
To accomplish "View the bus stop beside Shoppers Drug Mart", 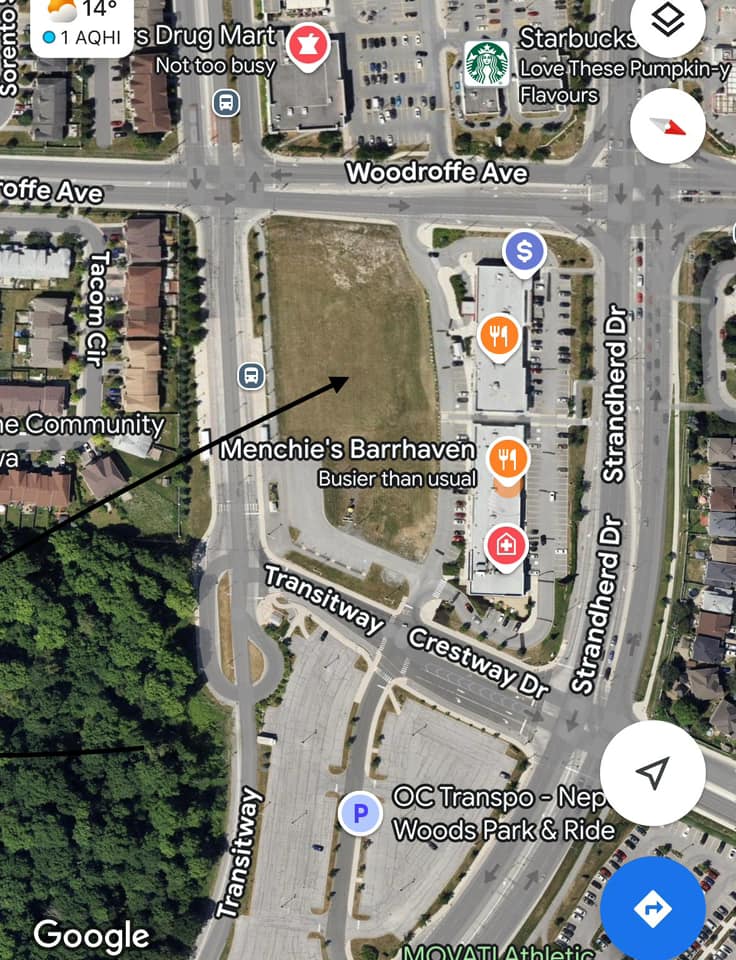I will 226,101.
